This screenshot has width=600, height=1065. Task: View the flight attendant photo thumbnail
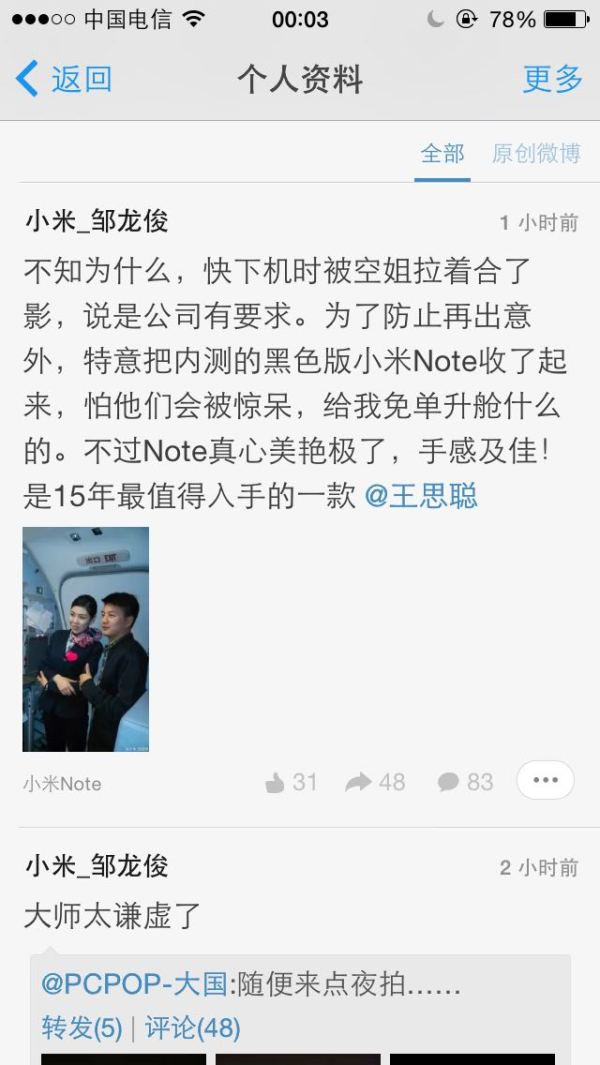pos(86,639)
